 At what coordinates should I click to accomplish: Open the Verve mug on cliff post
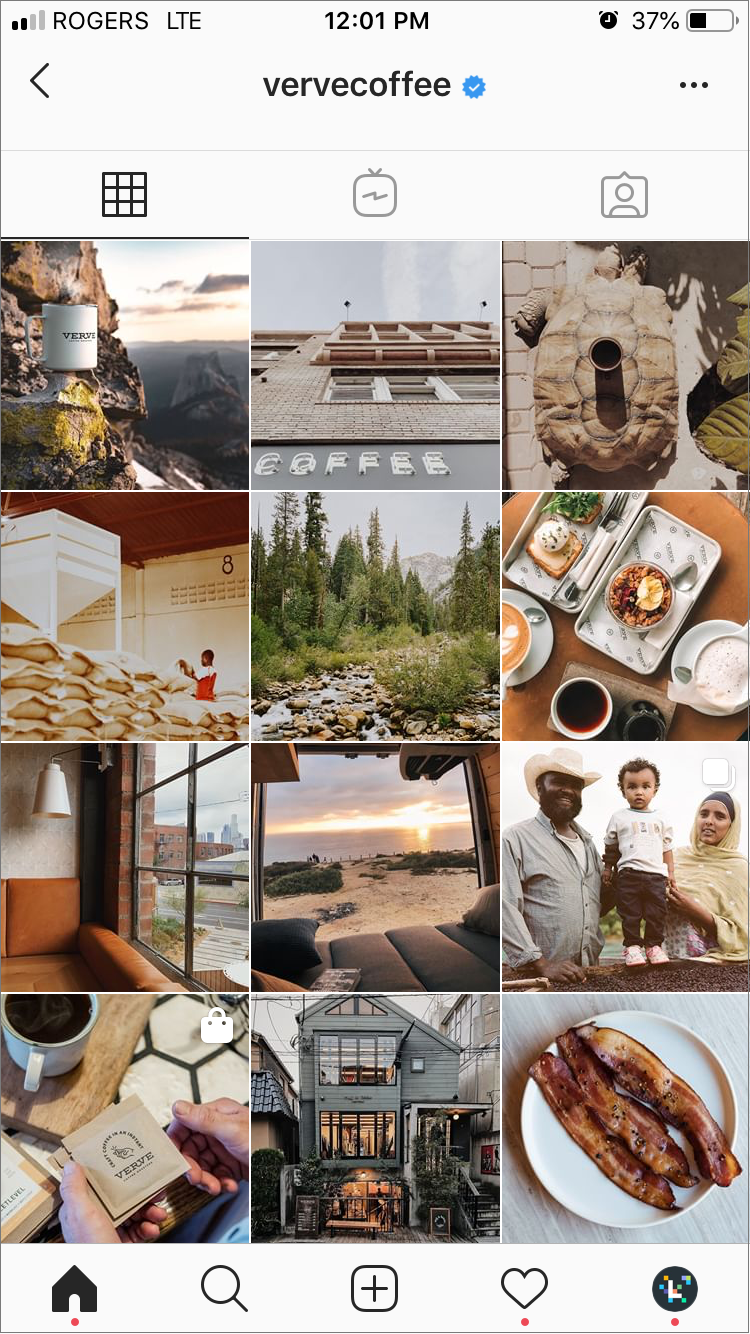coord(124,365)
